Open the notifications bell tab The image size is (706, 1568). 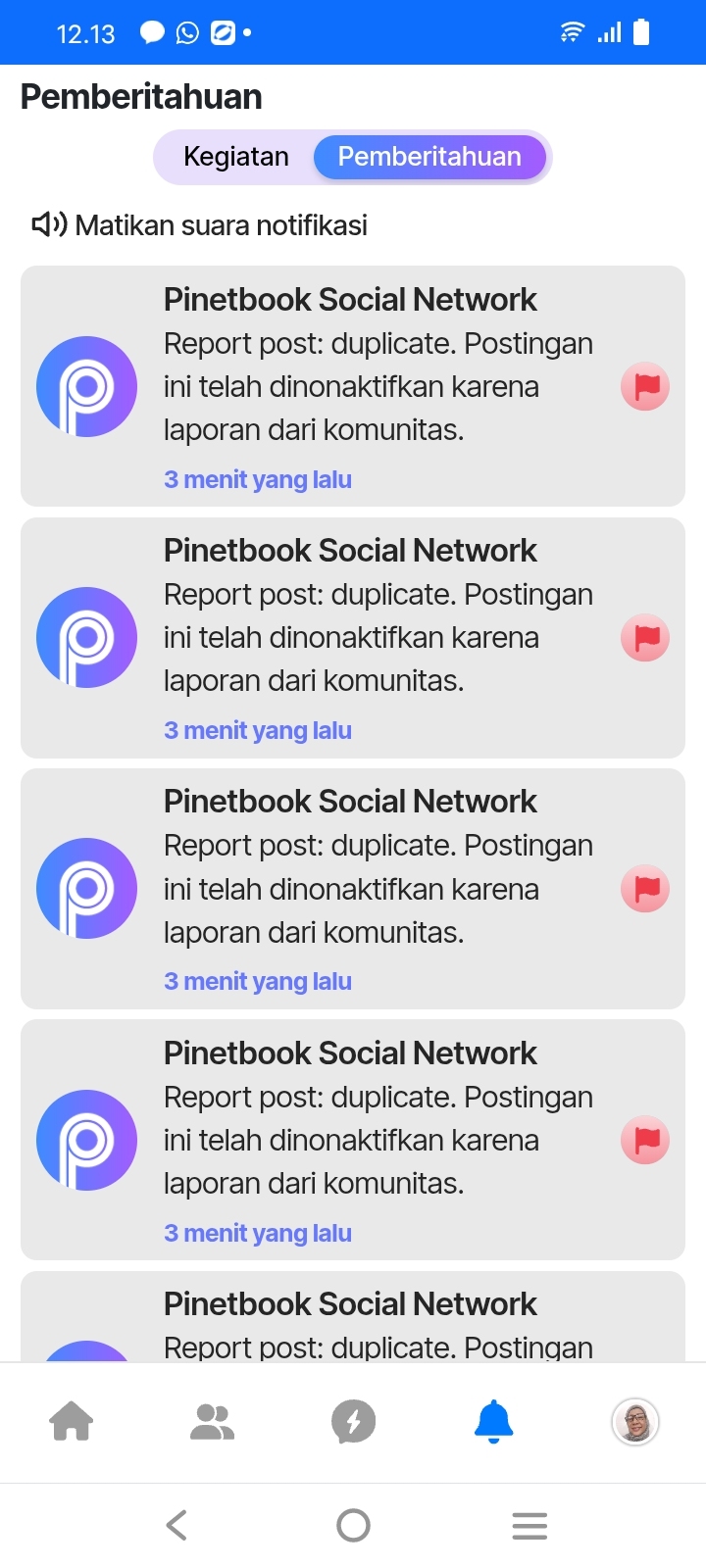[494, 1421]
